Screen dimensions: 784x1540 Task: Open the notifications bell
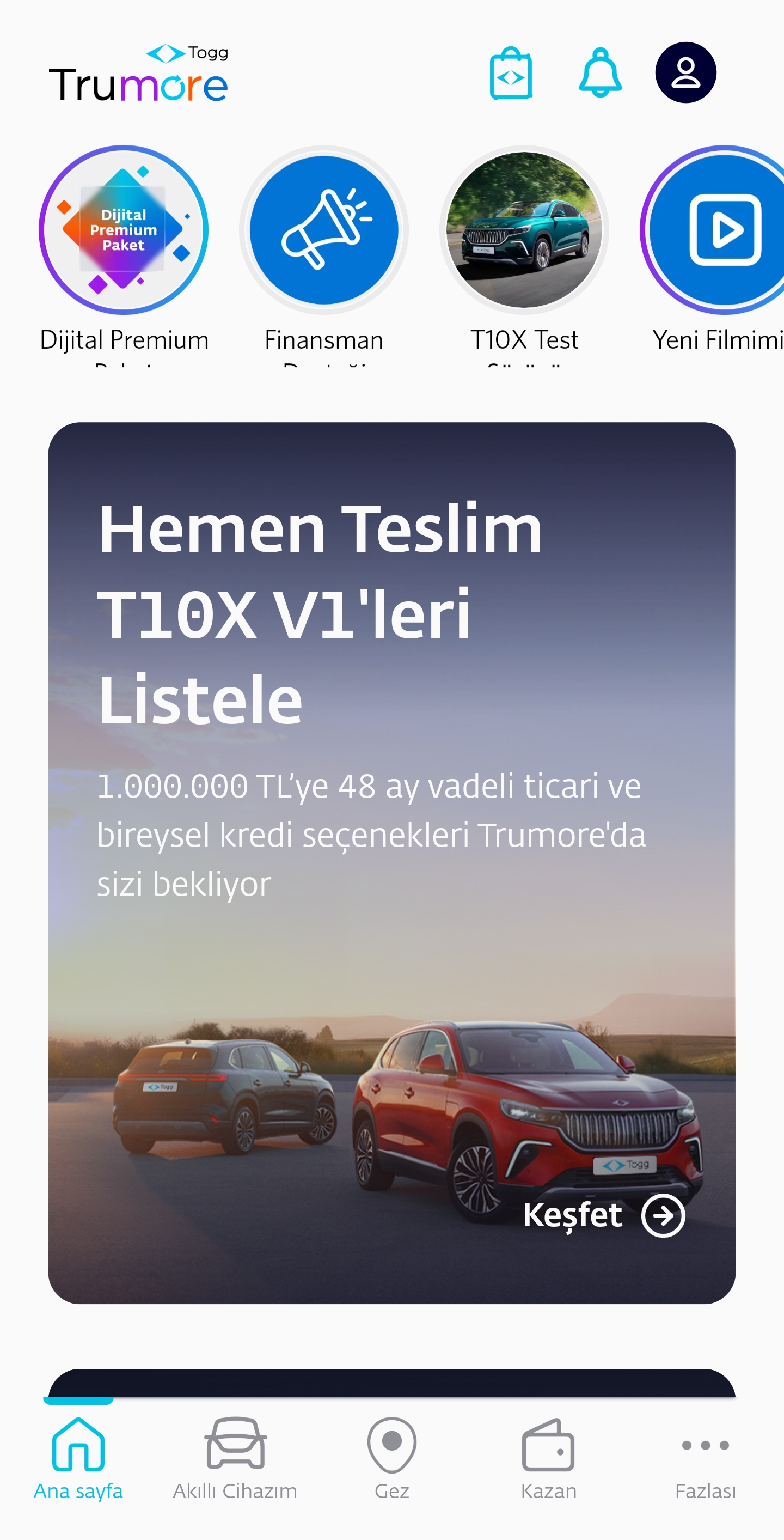(600, 73)
